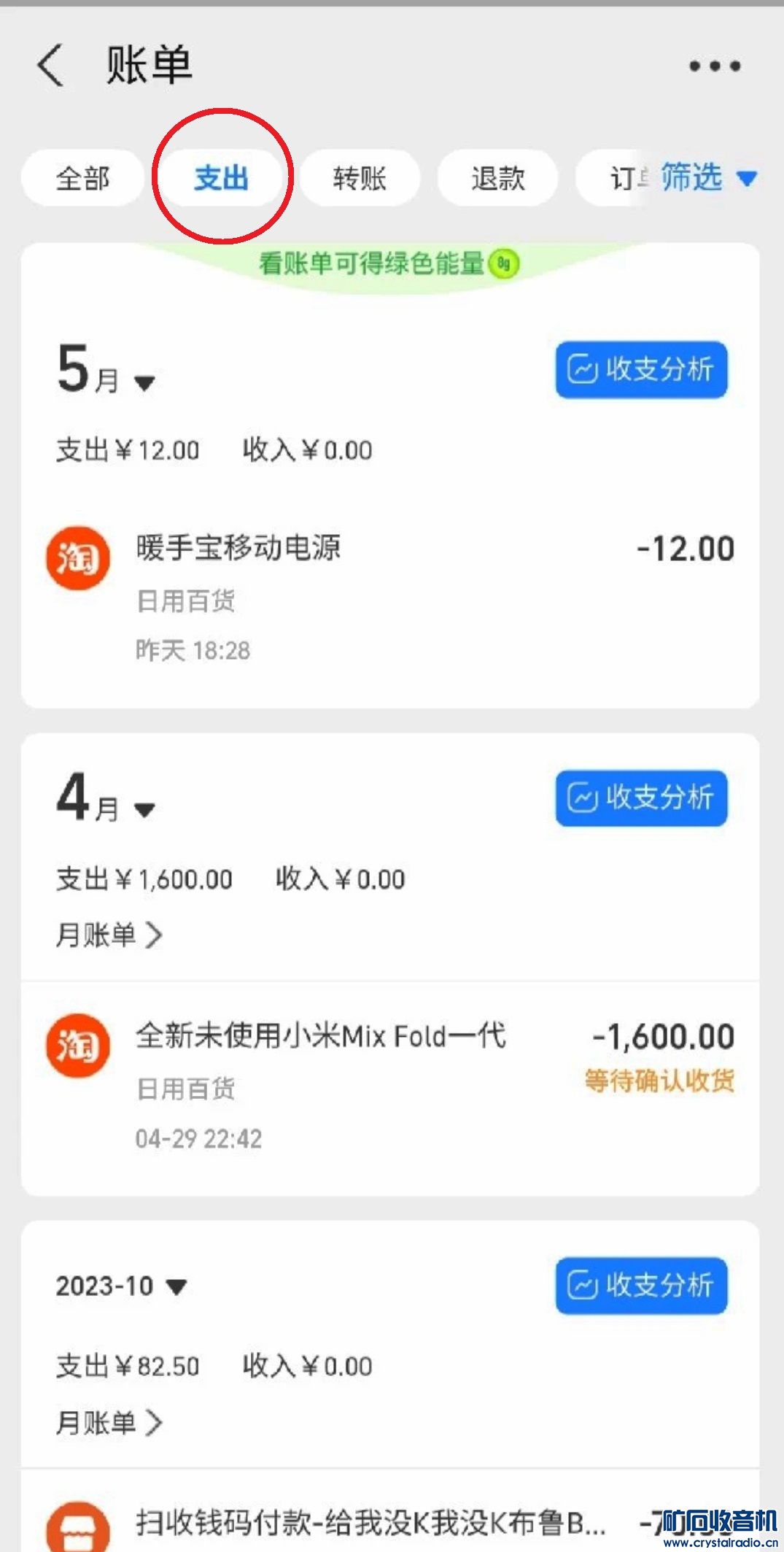Switch to the 全部 tab
This screenshot has height=1552, width=784.
(82, 178)
